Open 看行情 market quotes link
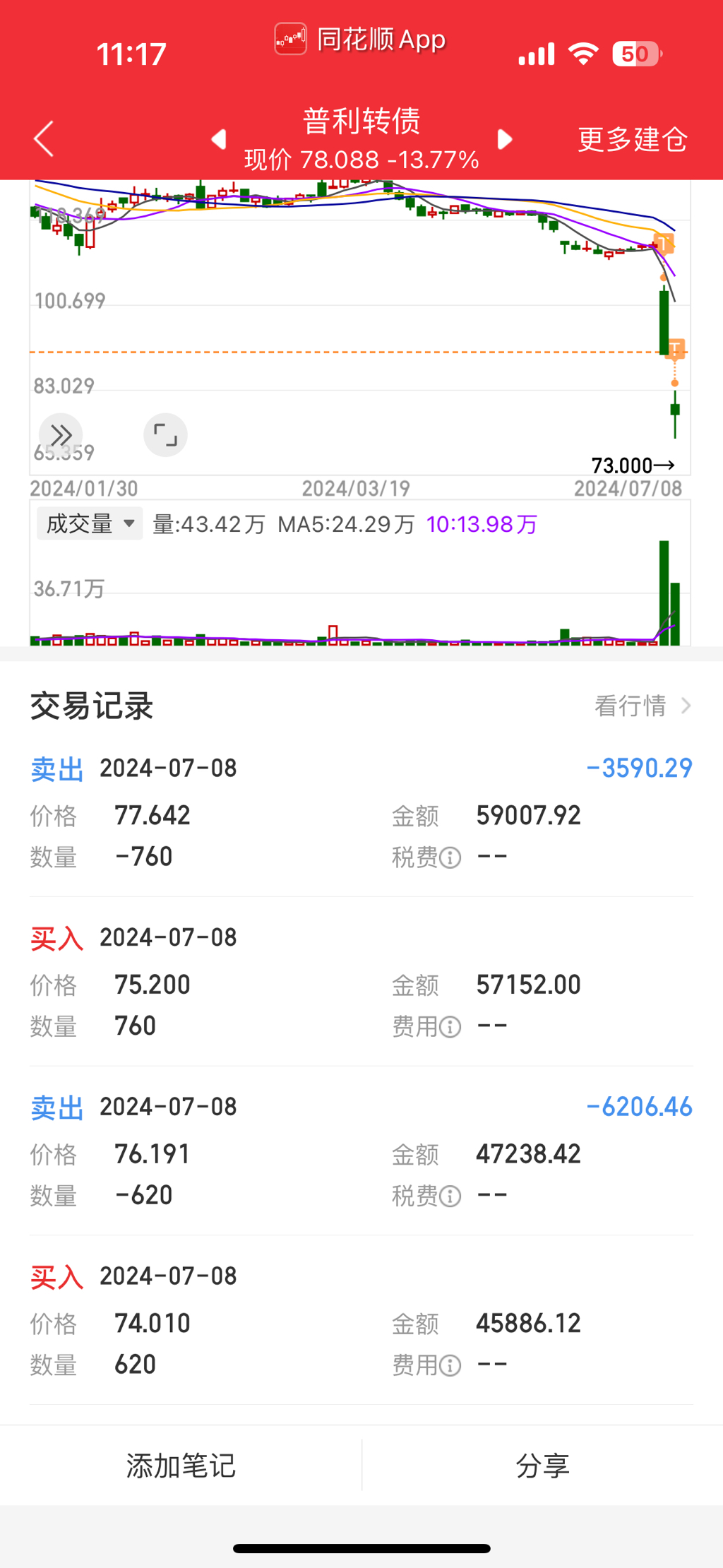This screenshot has height=1568, width=723. [x=642, y=705]
